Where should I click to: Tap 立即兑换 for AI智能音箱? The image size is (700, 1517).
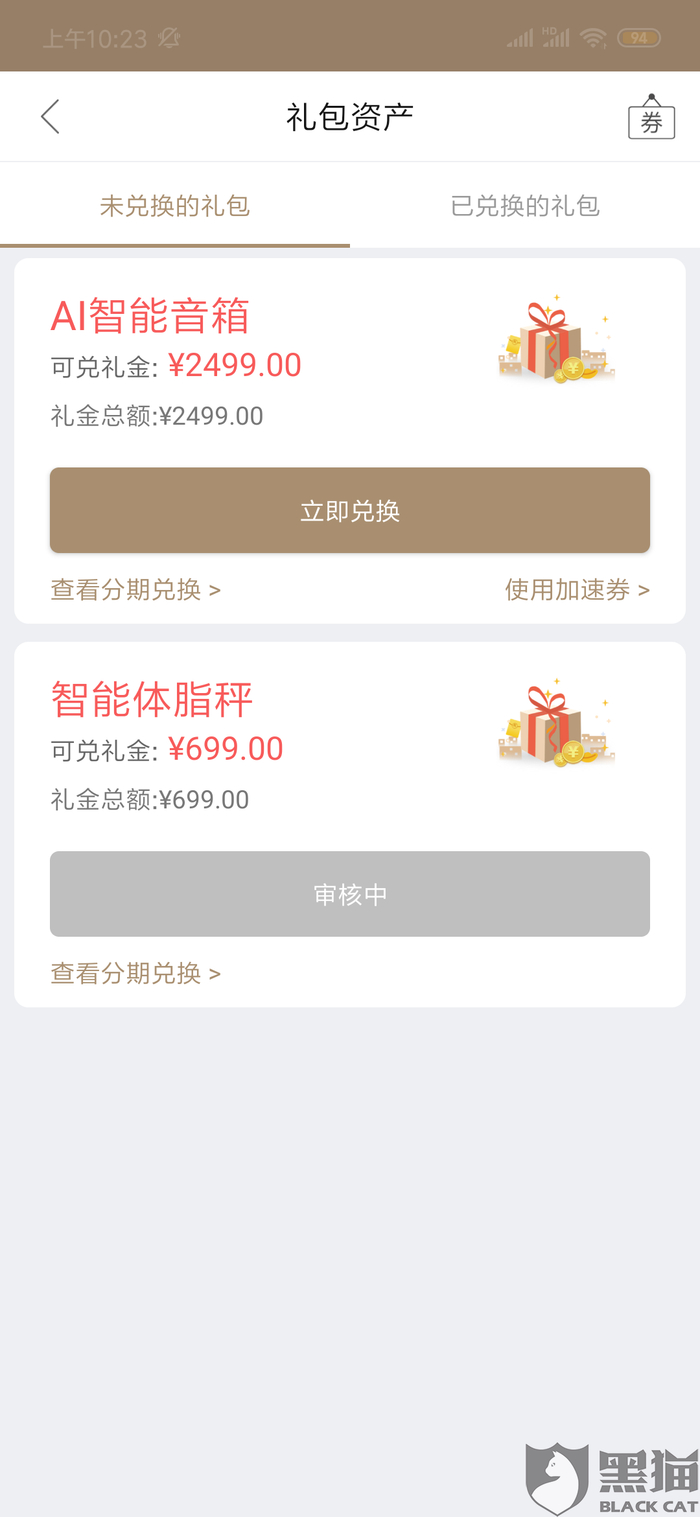coord(350,510)
